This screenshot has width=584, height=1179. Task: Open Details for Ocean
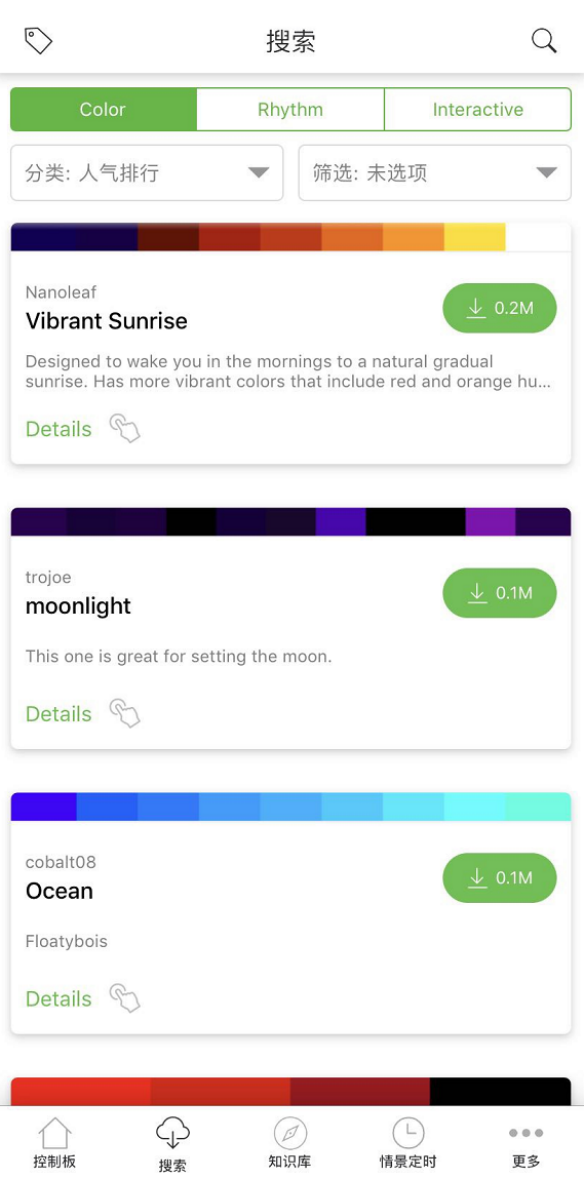(x=59, y=999)
